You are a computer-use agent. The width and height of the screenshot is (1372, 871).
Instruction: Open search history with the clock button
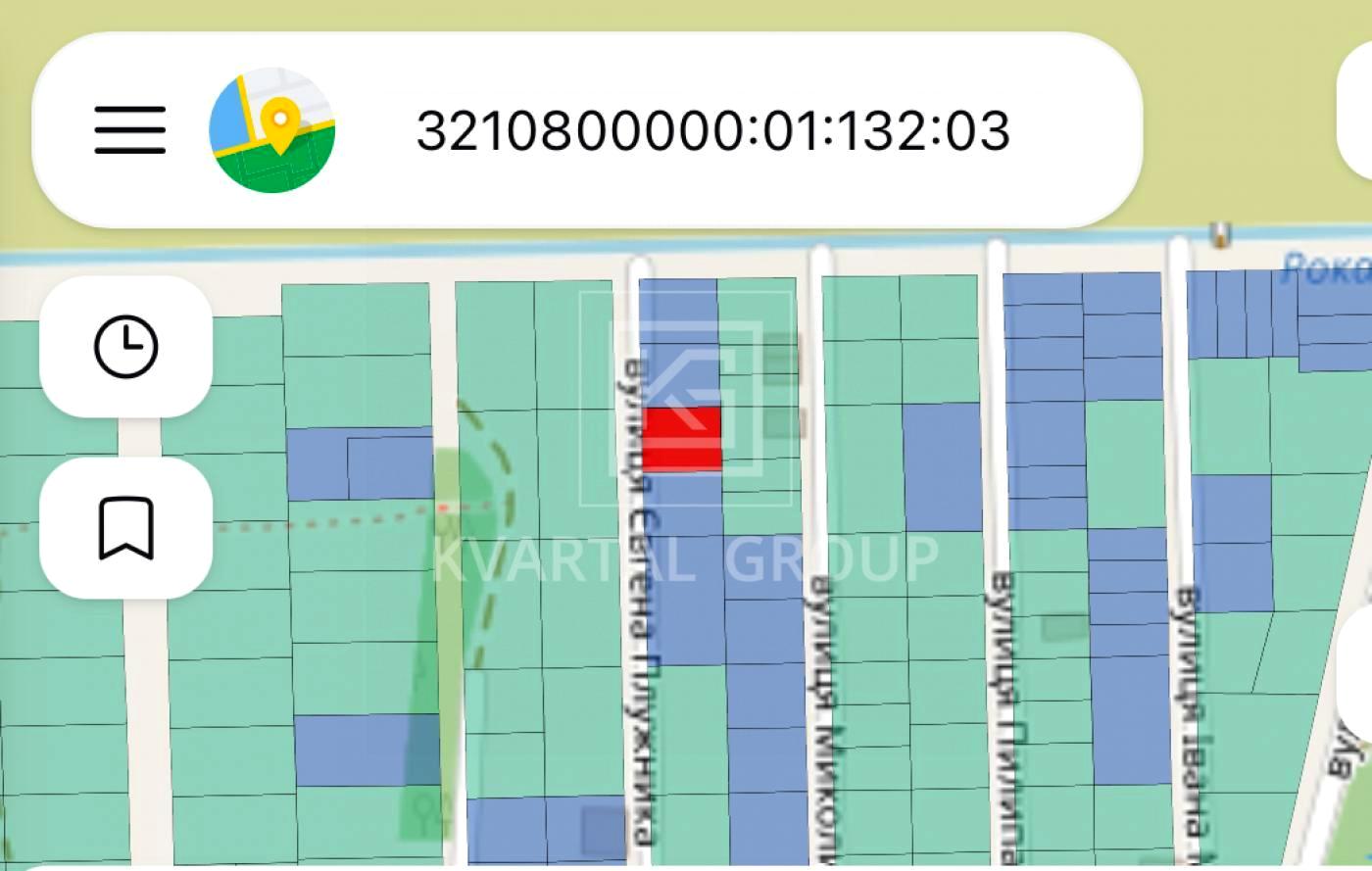pyautogui.click(x=125, y=346)
